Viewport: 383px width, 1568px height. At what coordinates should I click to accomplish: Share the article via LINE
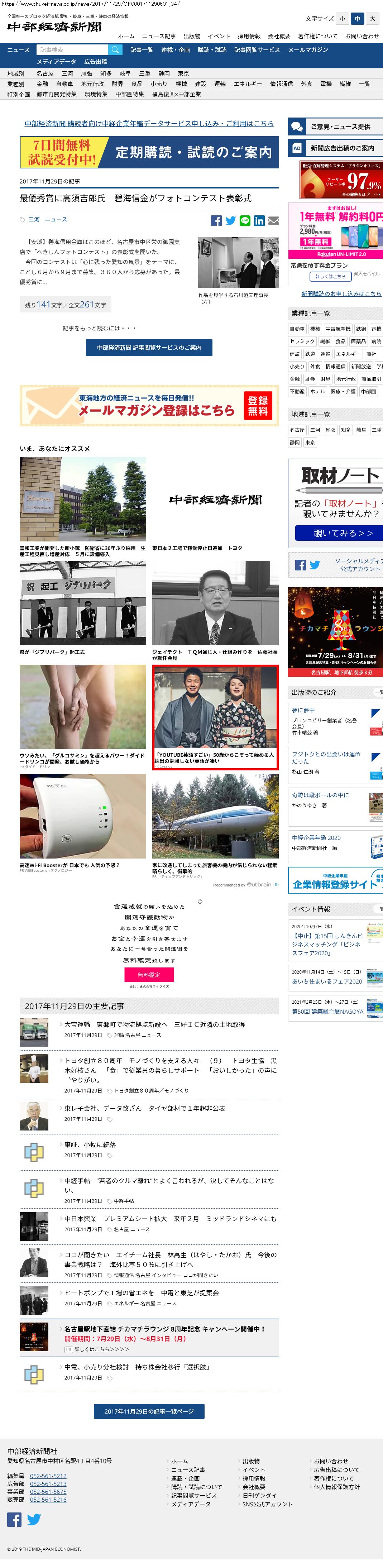245,221
